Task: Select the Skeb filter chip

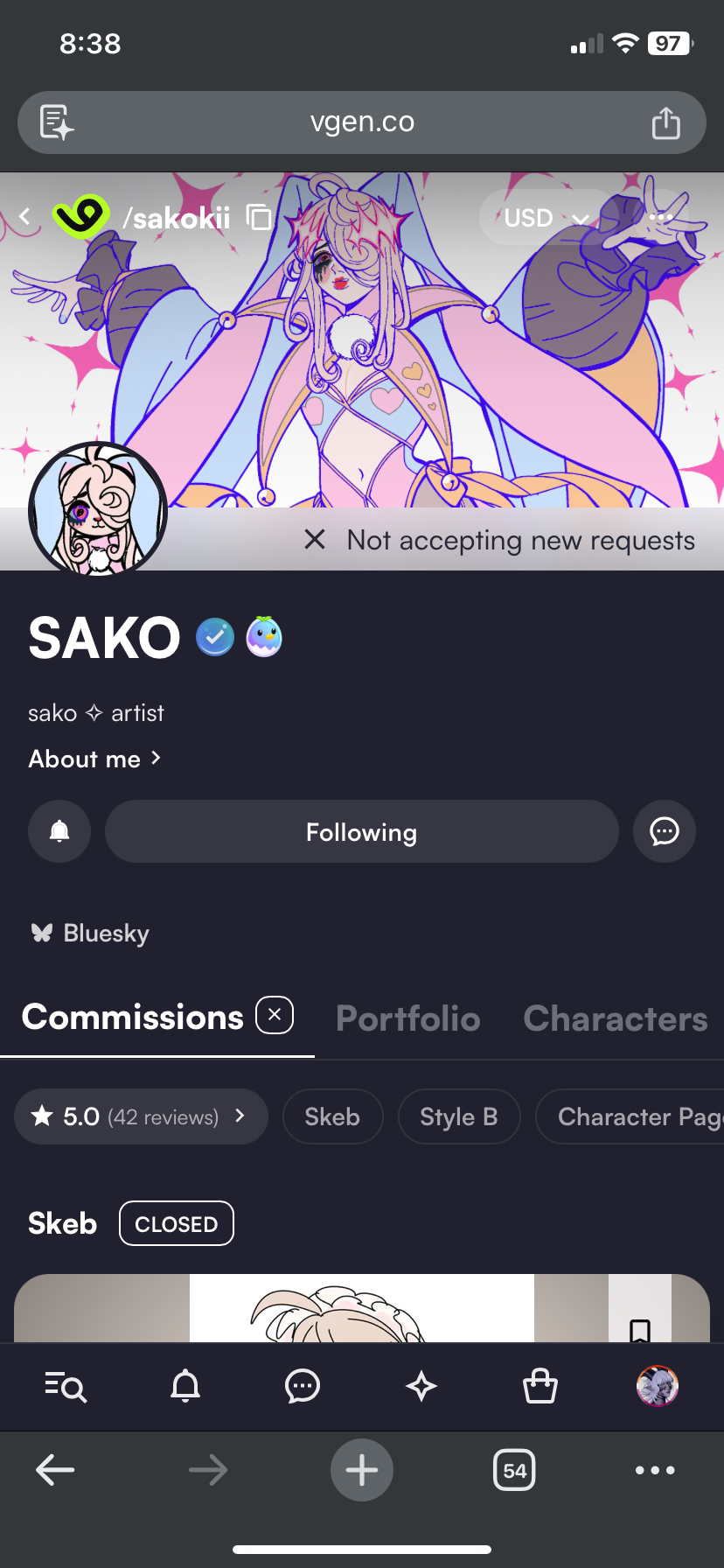Action: (332, 1116)
